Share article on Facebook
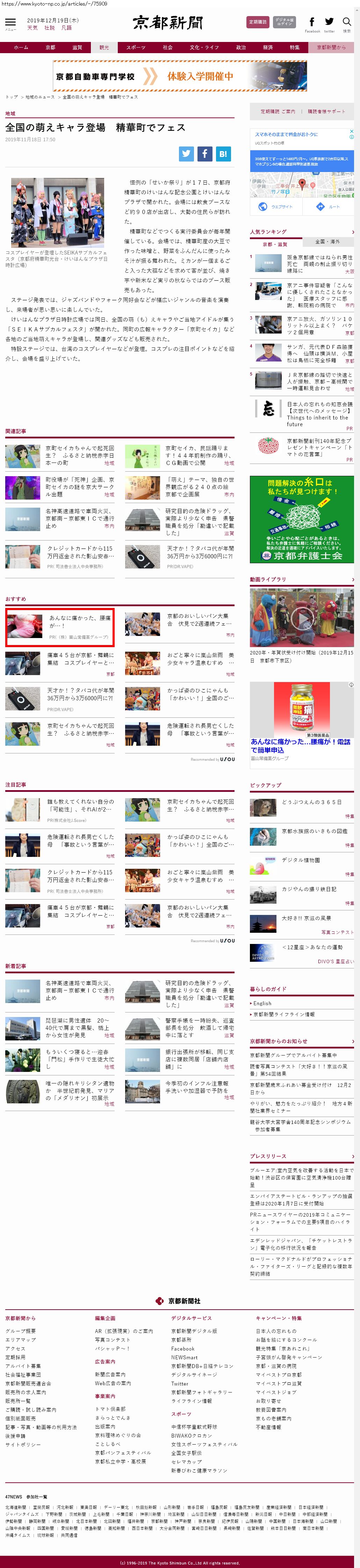360x1568 pixels. pos(205,153)
